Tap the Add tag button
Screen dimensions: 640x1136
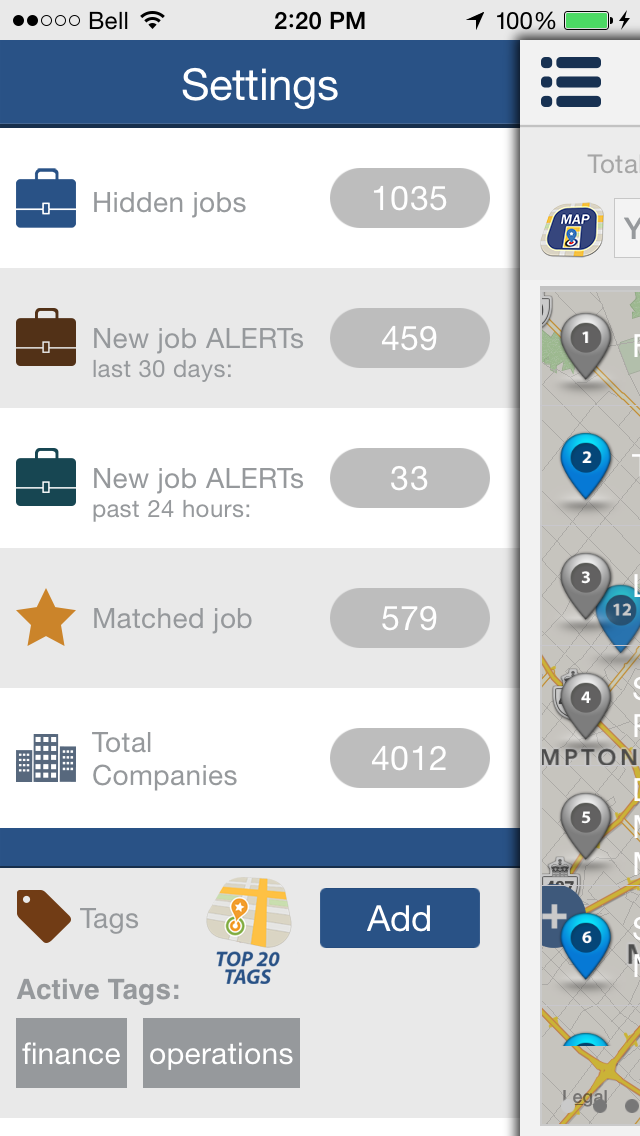(399, 918)
